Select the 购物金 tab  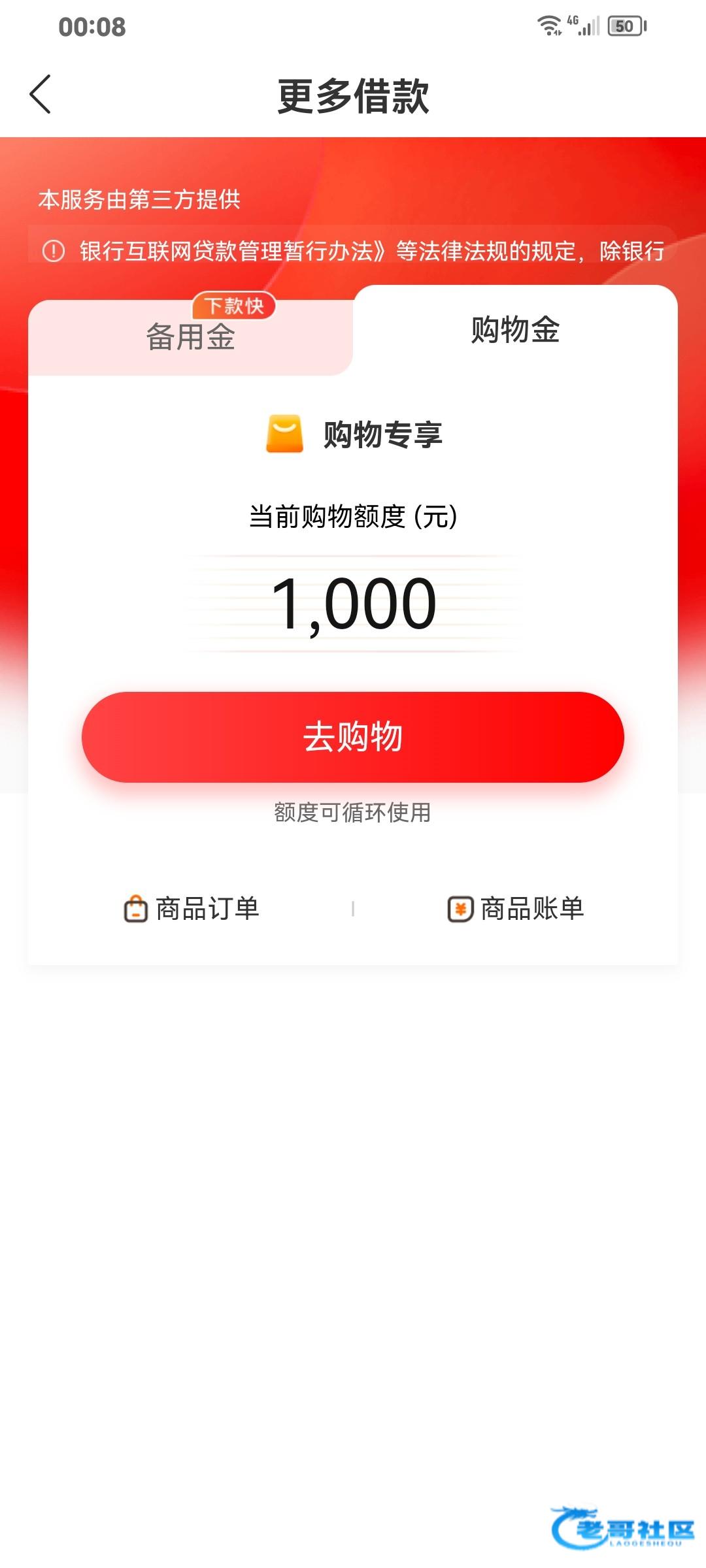[515, 329]
